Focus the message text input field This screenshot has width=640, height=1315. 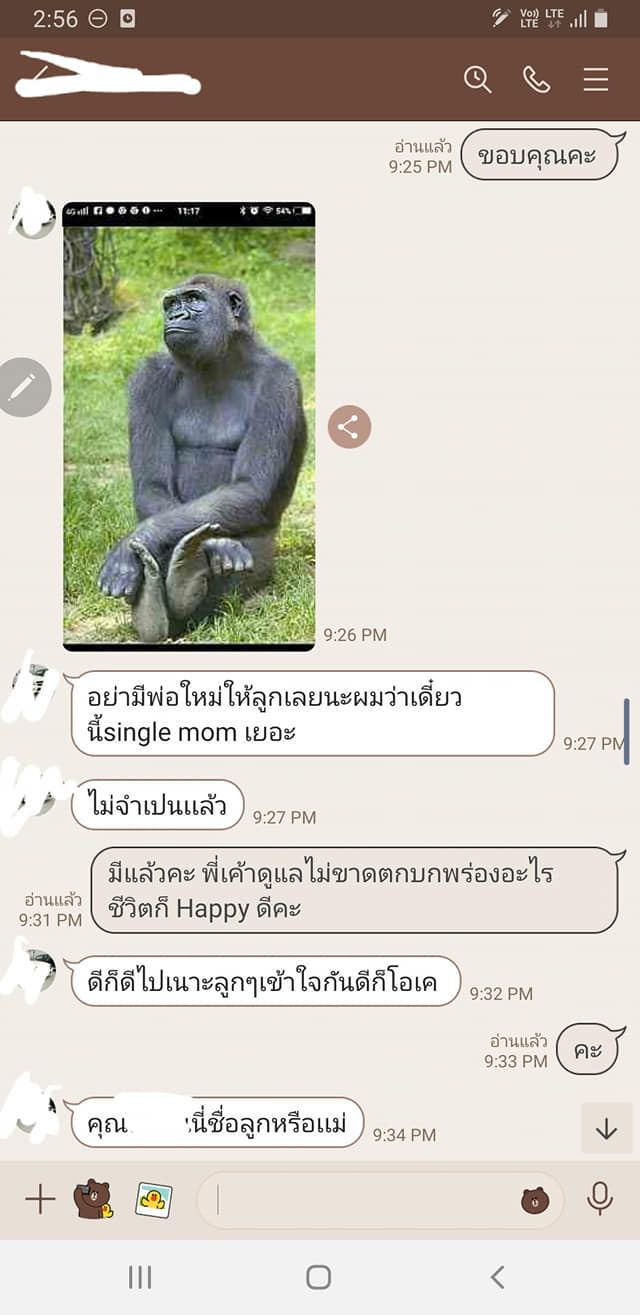point(360,1200)
